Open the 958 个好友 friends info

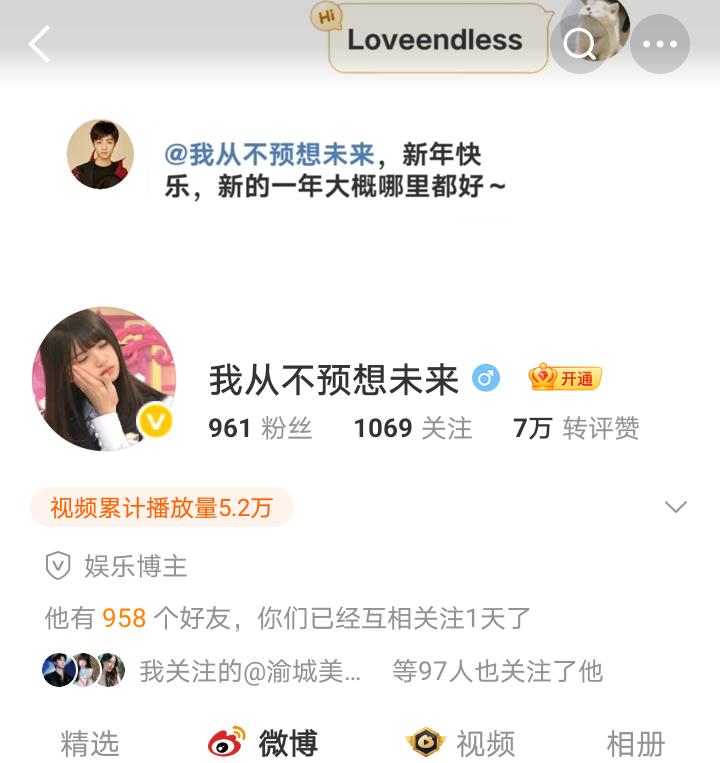288,618
